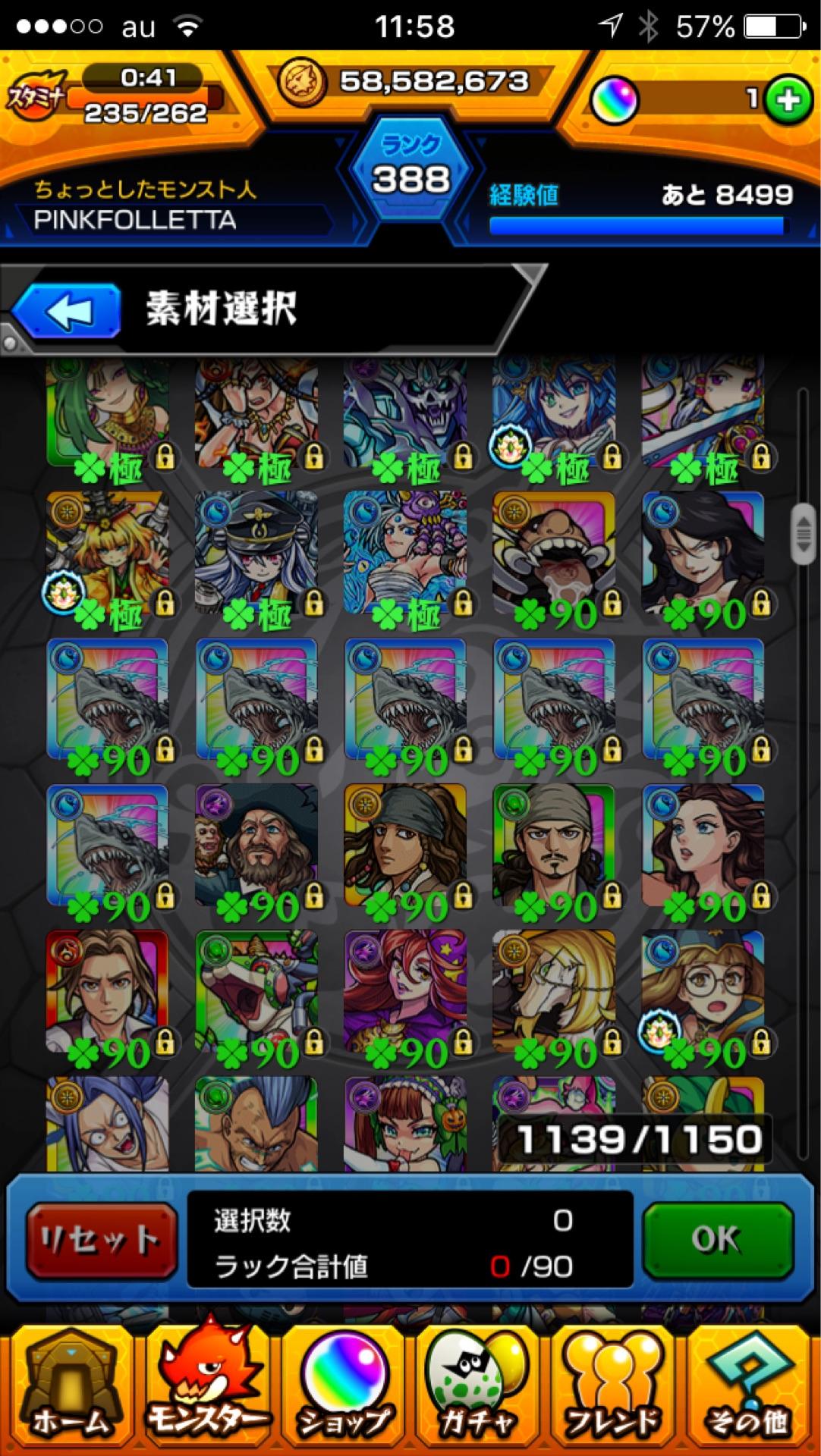The image size is (821, 1456).
Task: Tap the red リセット button
Action: click(x=100, y=1241)
